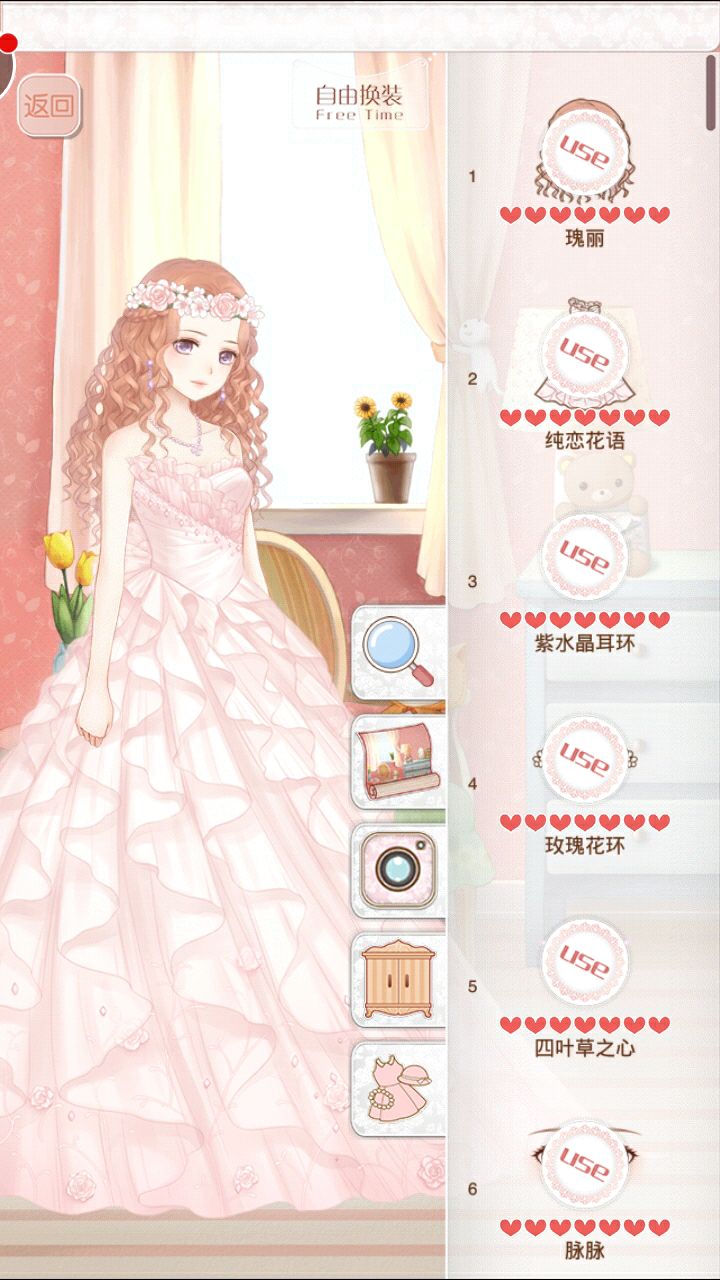This screenshot has width=720, height=1280.
Task: Change the room background scene
Action: click(x=398, y=761)
